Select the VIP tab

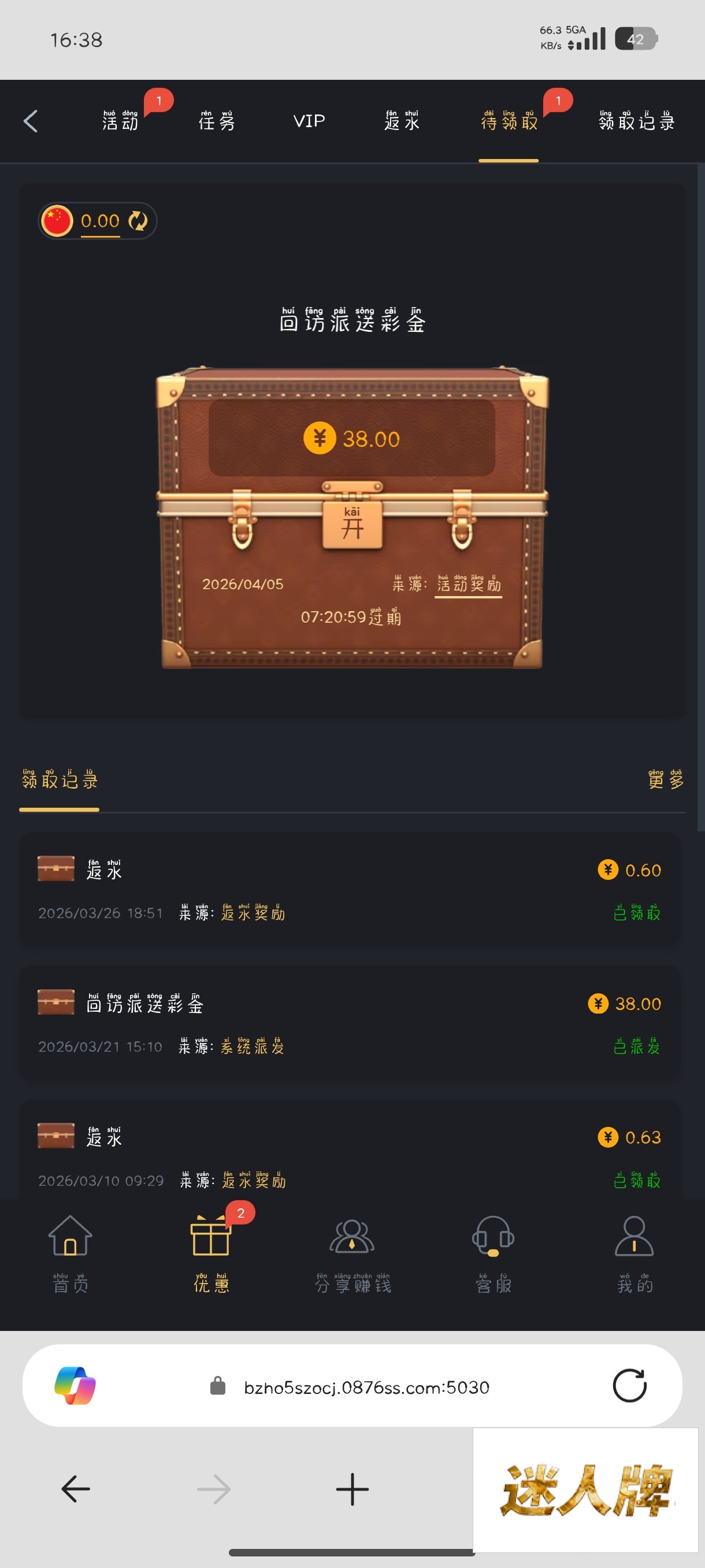tap(309, 121)
